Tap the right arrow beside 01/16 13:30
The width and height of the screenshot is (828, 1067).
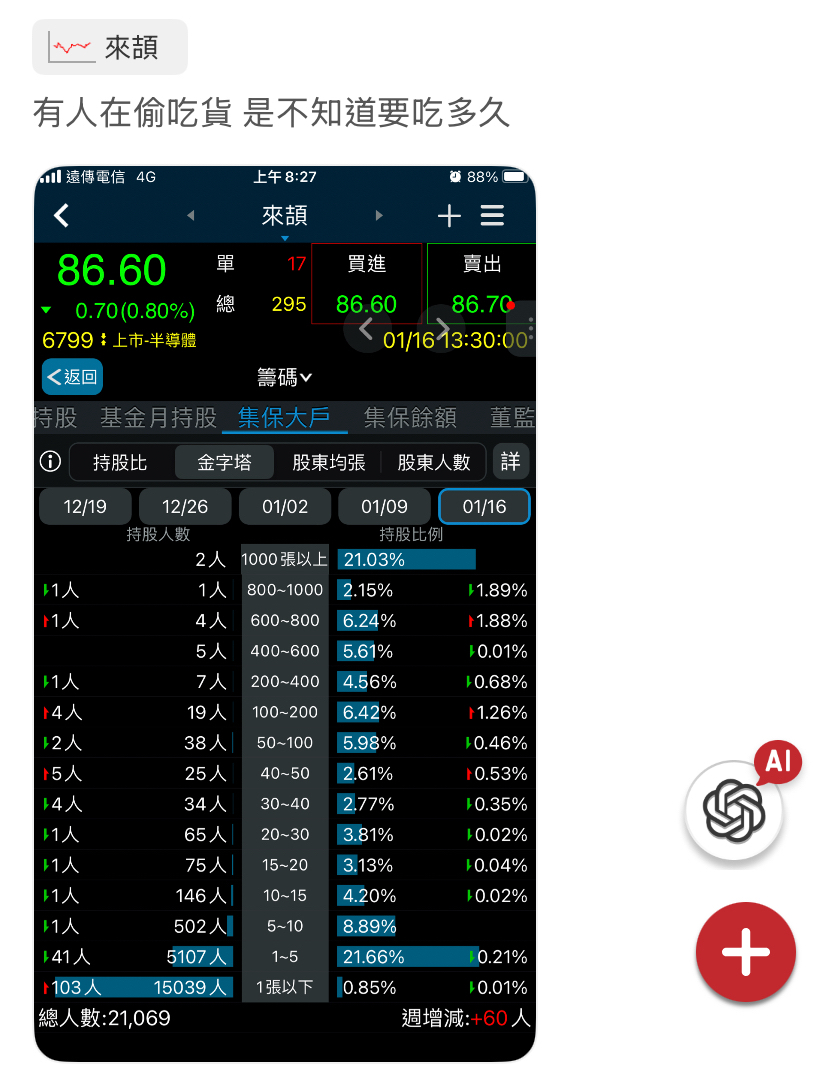441,328
